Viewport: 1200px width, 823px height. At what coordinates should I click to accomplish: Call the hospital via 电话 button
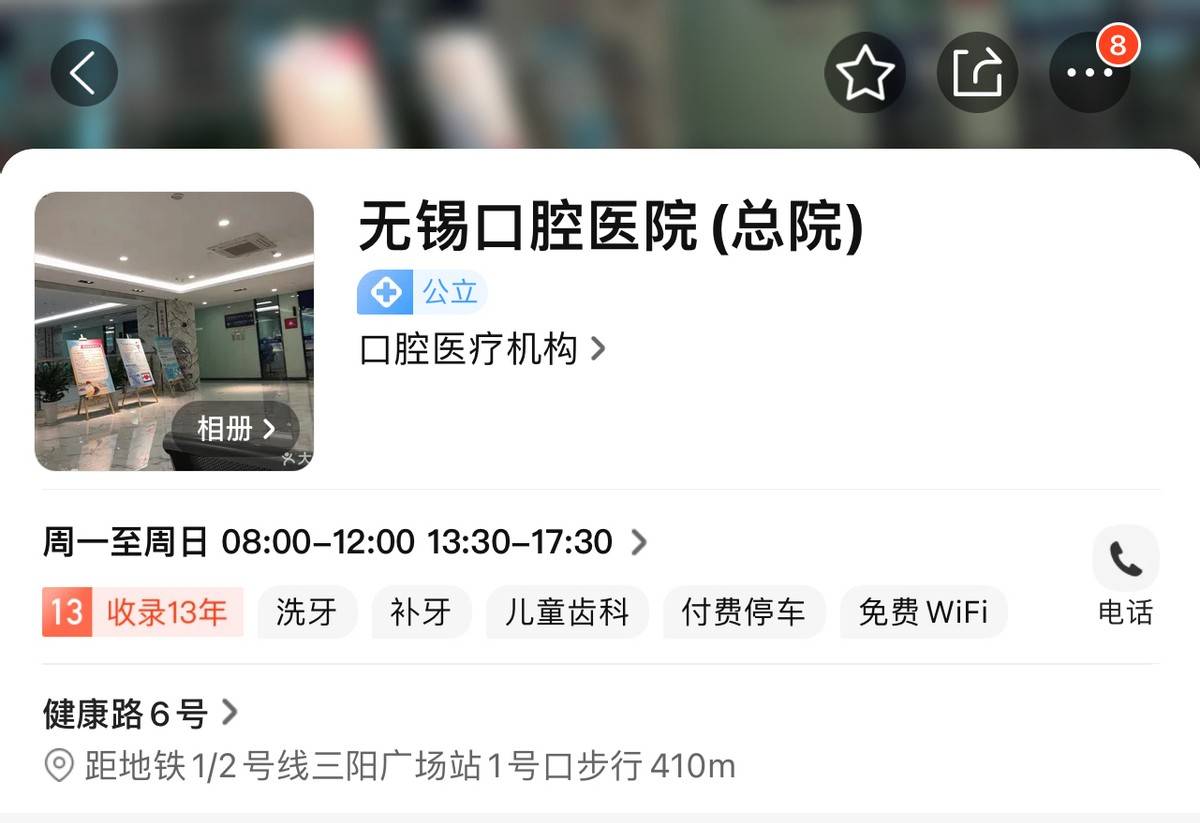(1125, 578)
